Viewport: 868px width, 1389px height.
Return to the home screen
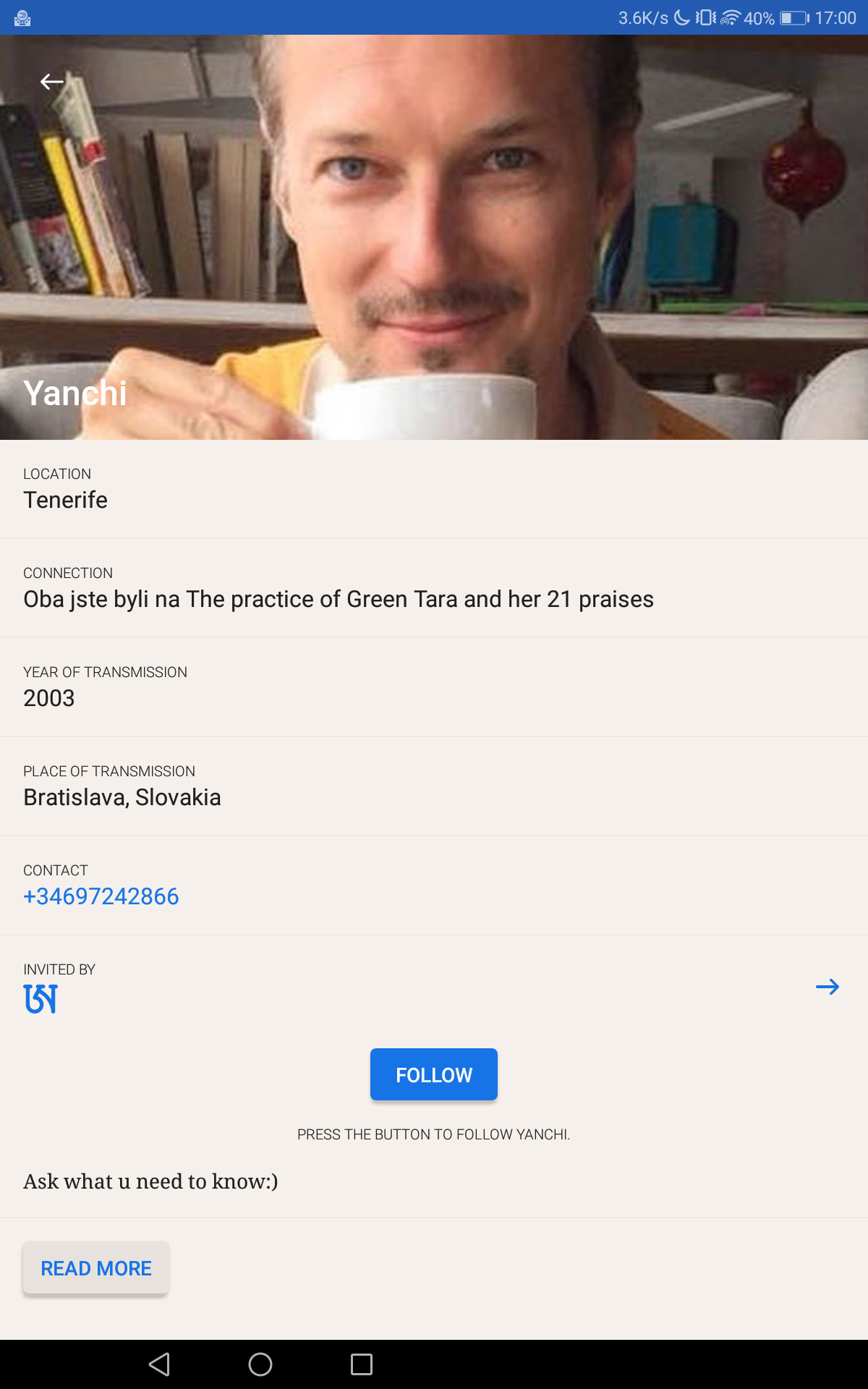pos(260,1364)
